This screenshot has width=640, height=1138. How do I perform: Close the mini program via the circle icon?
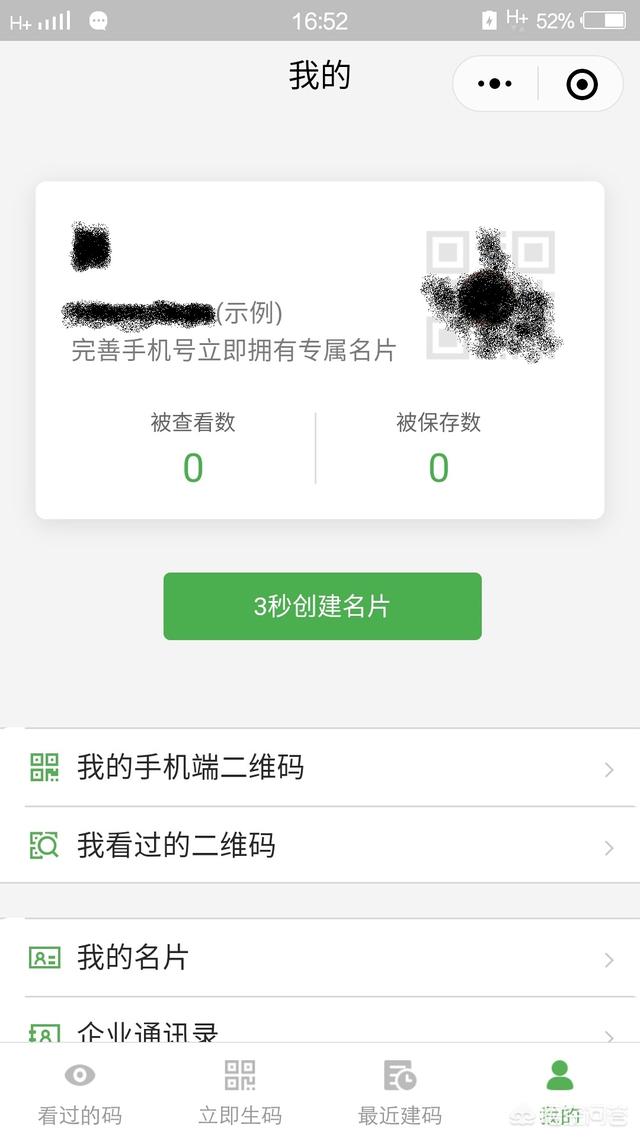pyautogui.click(x=582, y=84)
